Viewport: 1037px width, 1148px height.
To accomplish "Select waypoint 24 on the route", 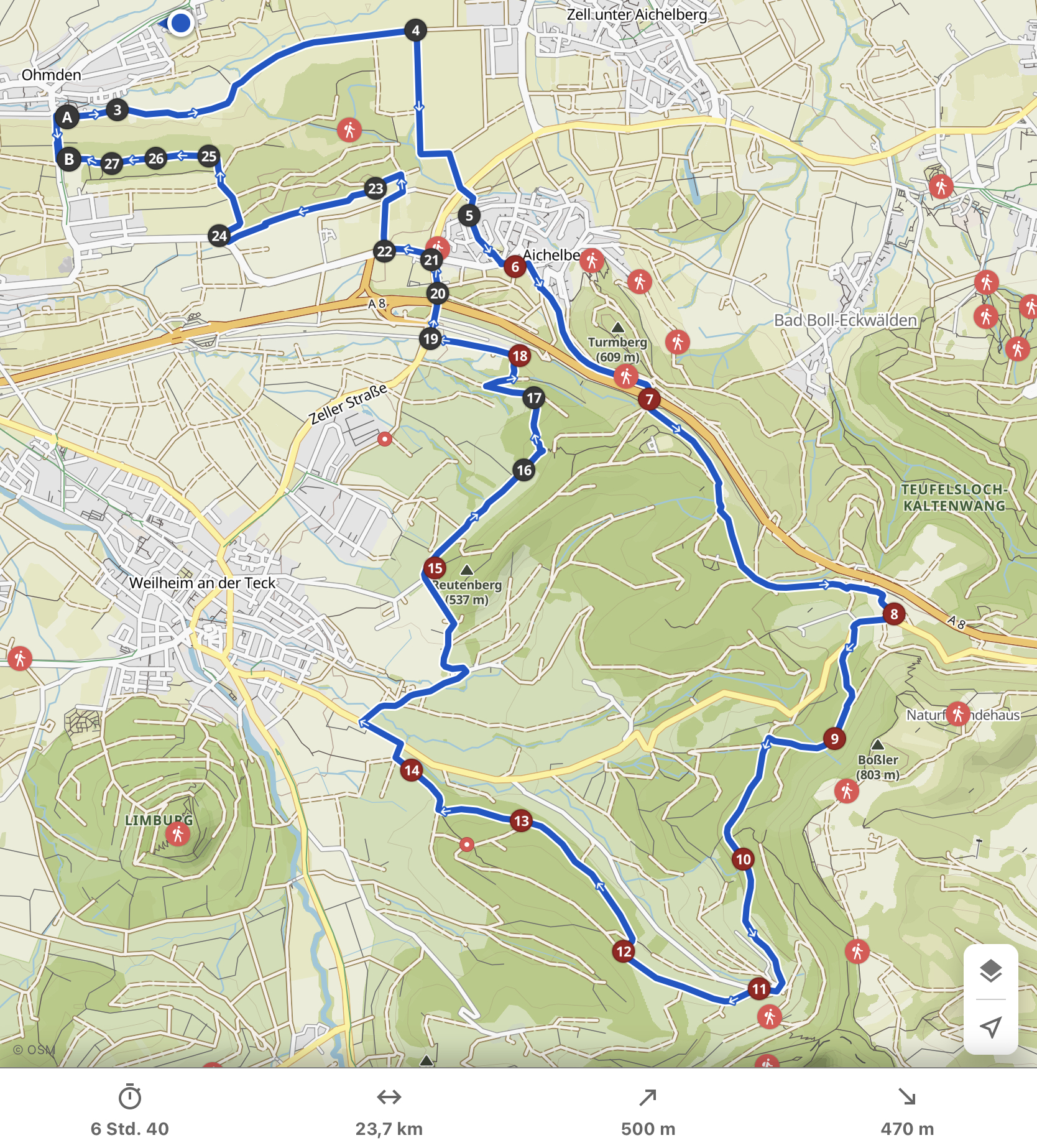I will [219, 236].
